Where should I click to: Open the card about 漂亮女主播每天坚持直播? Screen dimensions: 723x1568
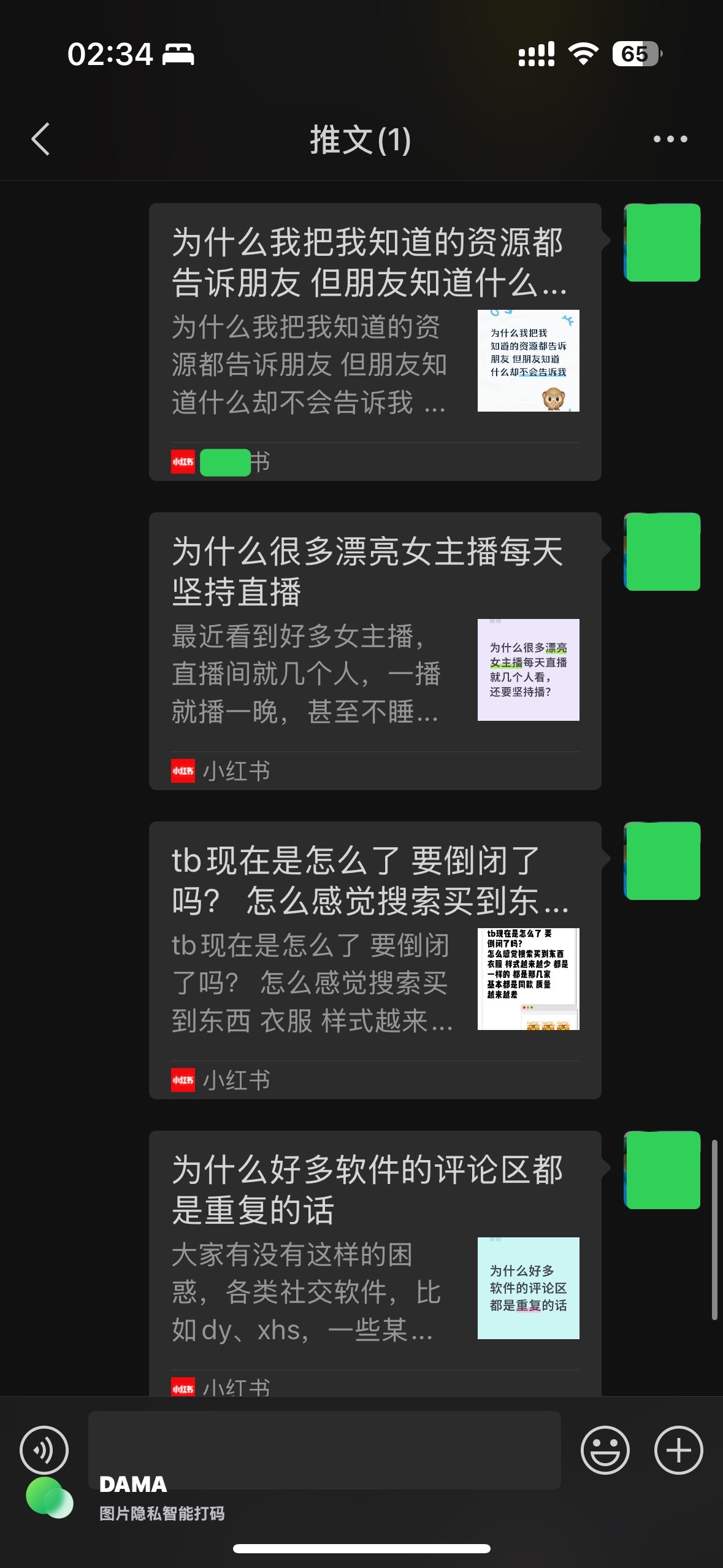tap(375, 651)
